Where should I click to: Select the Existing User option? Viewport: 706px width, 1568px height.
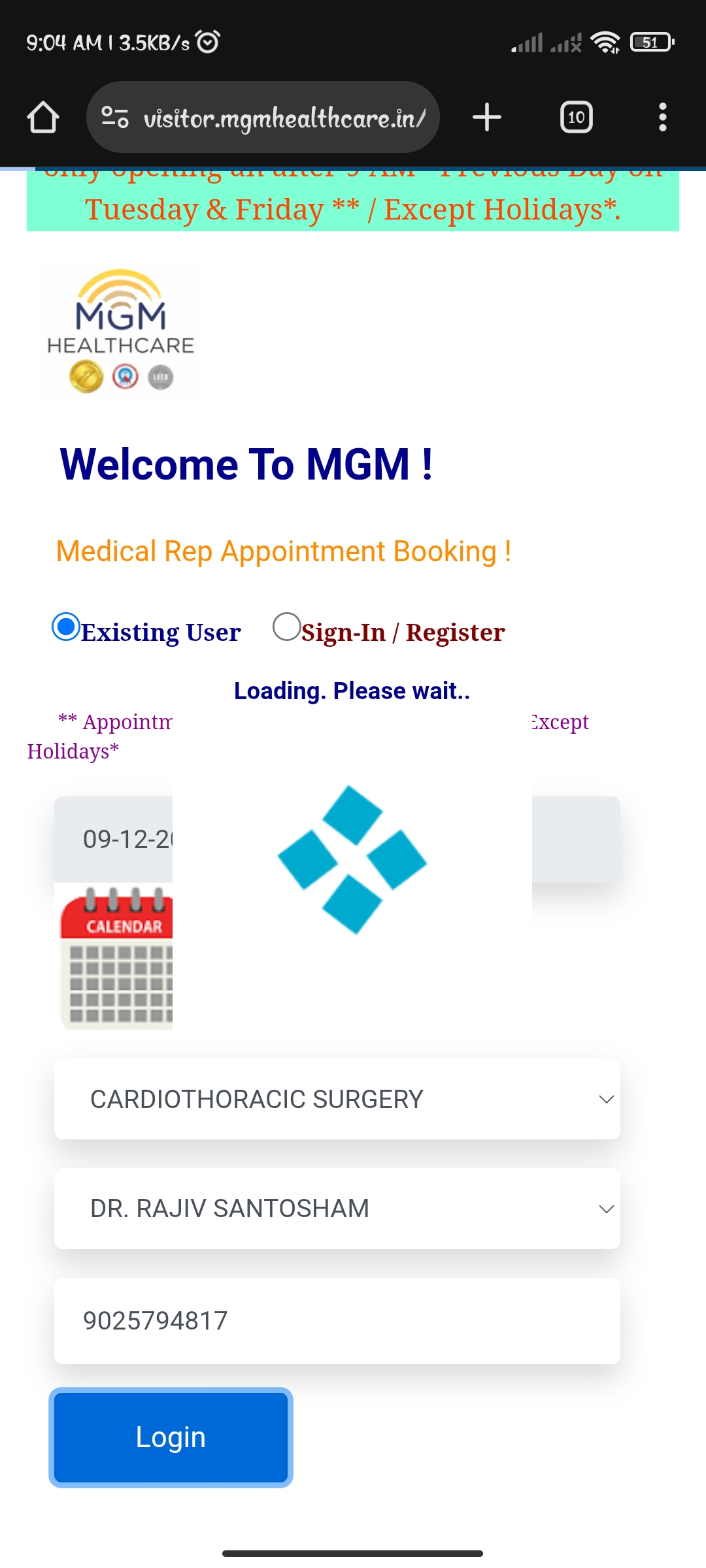pos(66,627)
